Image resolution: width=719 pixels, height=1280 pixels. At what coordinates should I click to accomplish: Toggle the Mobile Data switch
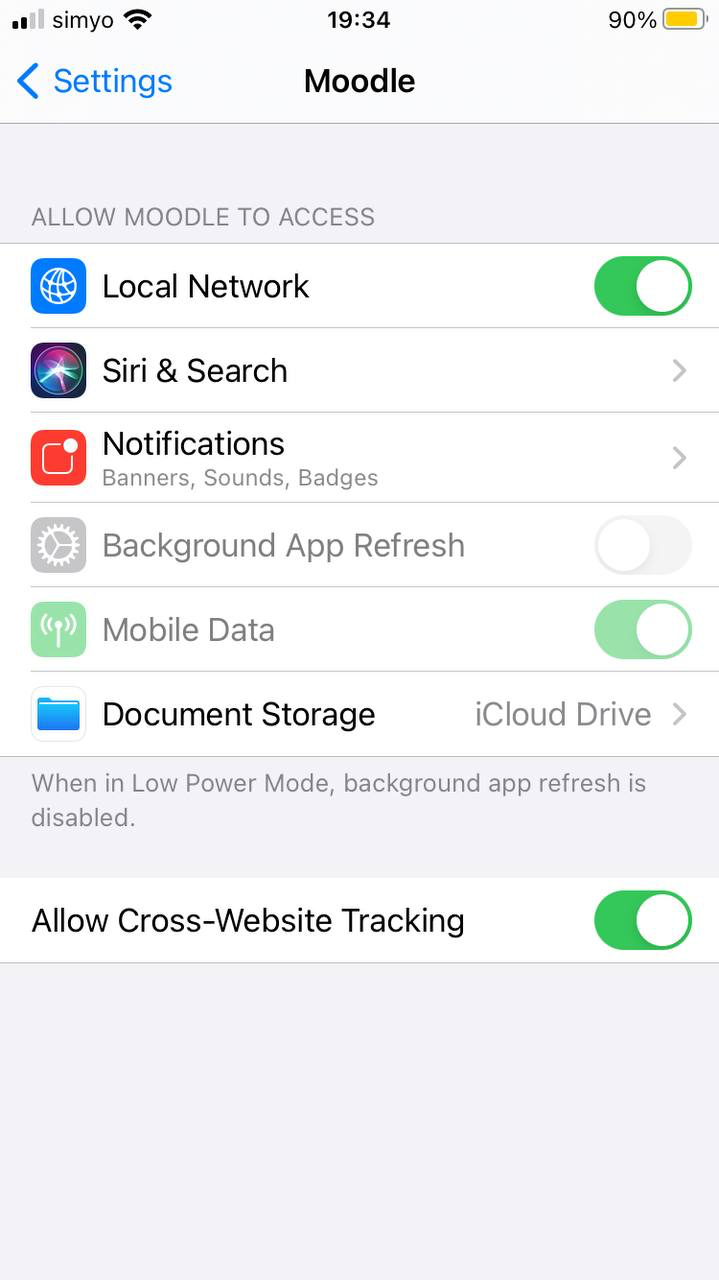pyautogui.click(x=643, y=630)
